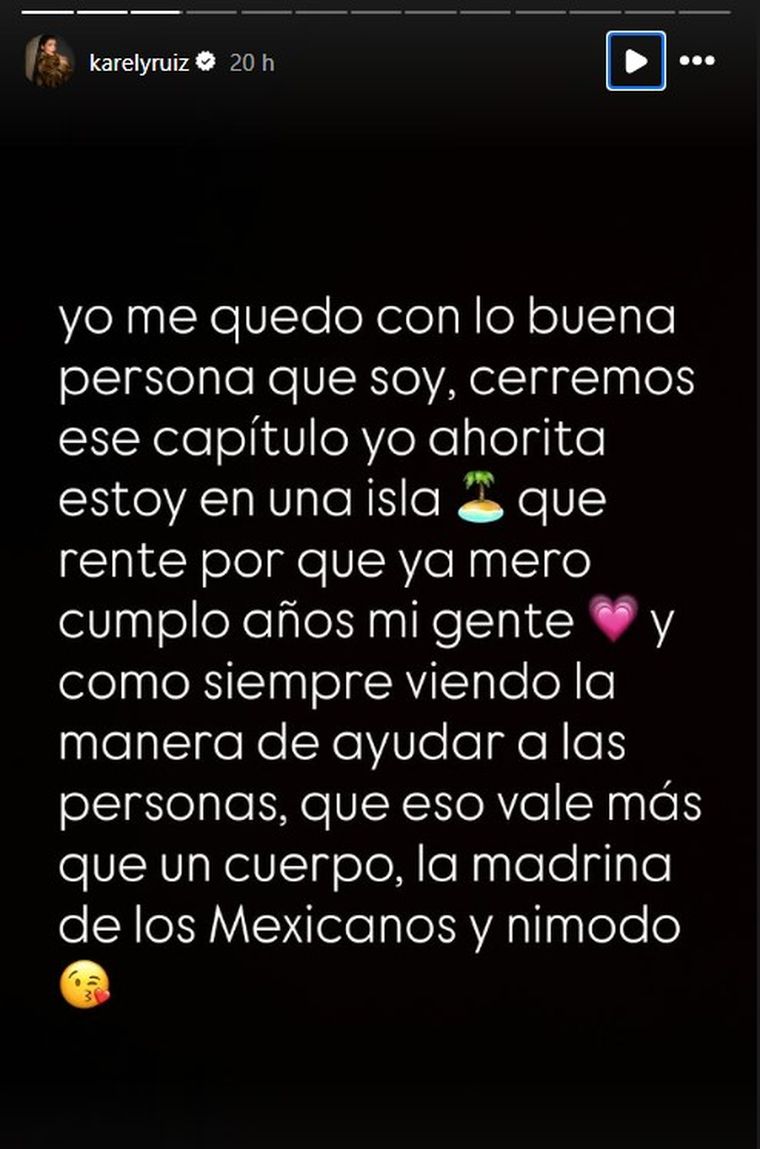Open karelyruiz's profile picture
The image size is (760, 1149).
49,62
